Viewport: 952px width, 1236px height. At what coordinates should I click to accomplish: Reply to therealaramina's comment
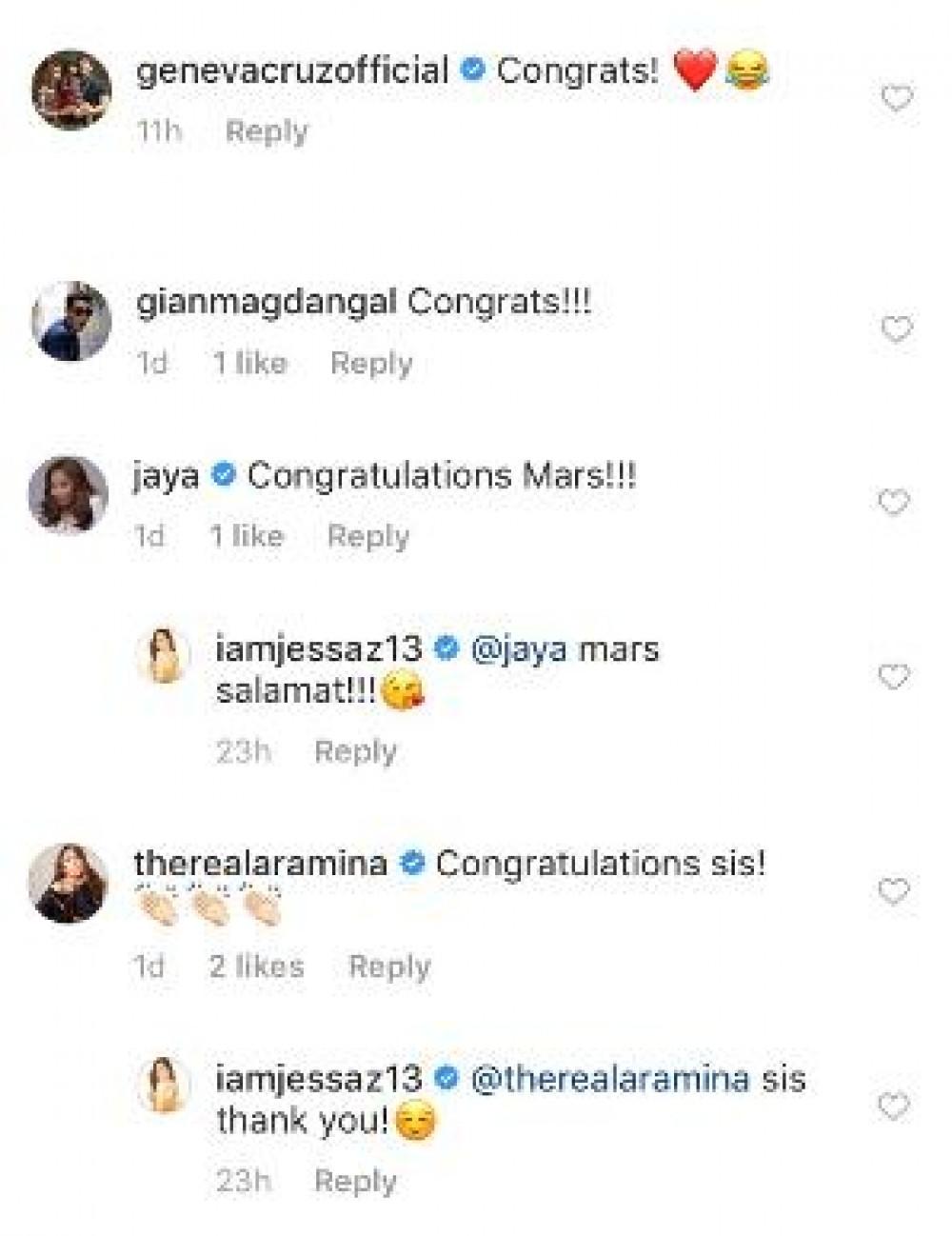coord(389,967)
